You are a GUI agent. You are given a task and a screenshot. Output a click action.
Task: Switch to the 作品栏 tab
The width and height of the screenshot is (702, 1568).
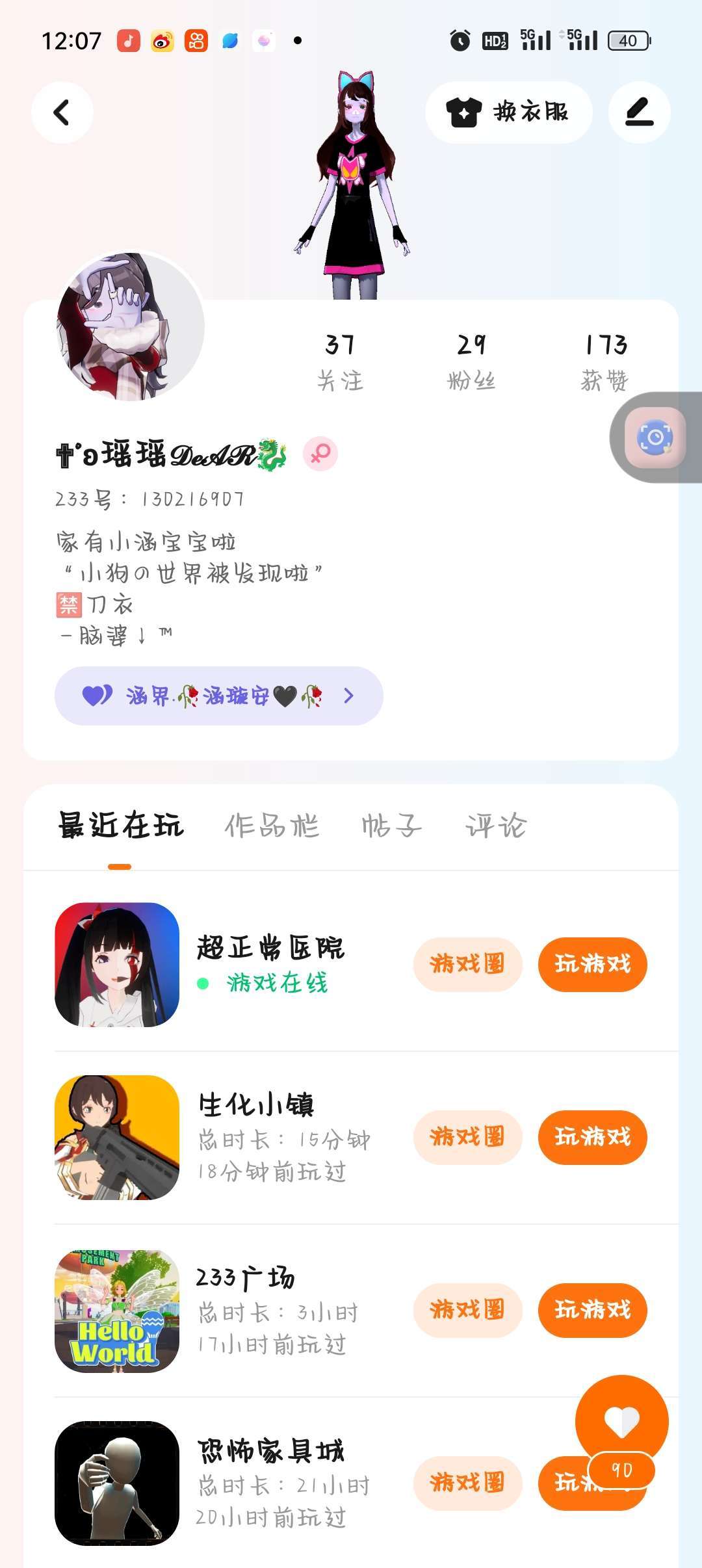coord(272,826)
